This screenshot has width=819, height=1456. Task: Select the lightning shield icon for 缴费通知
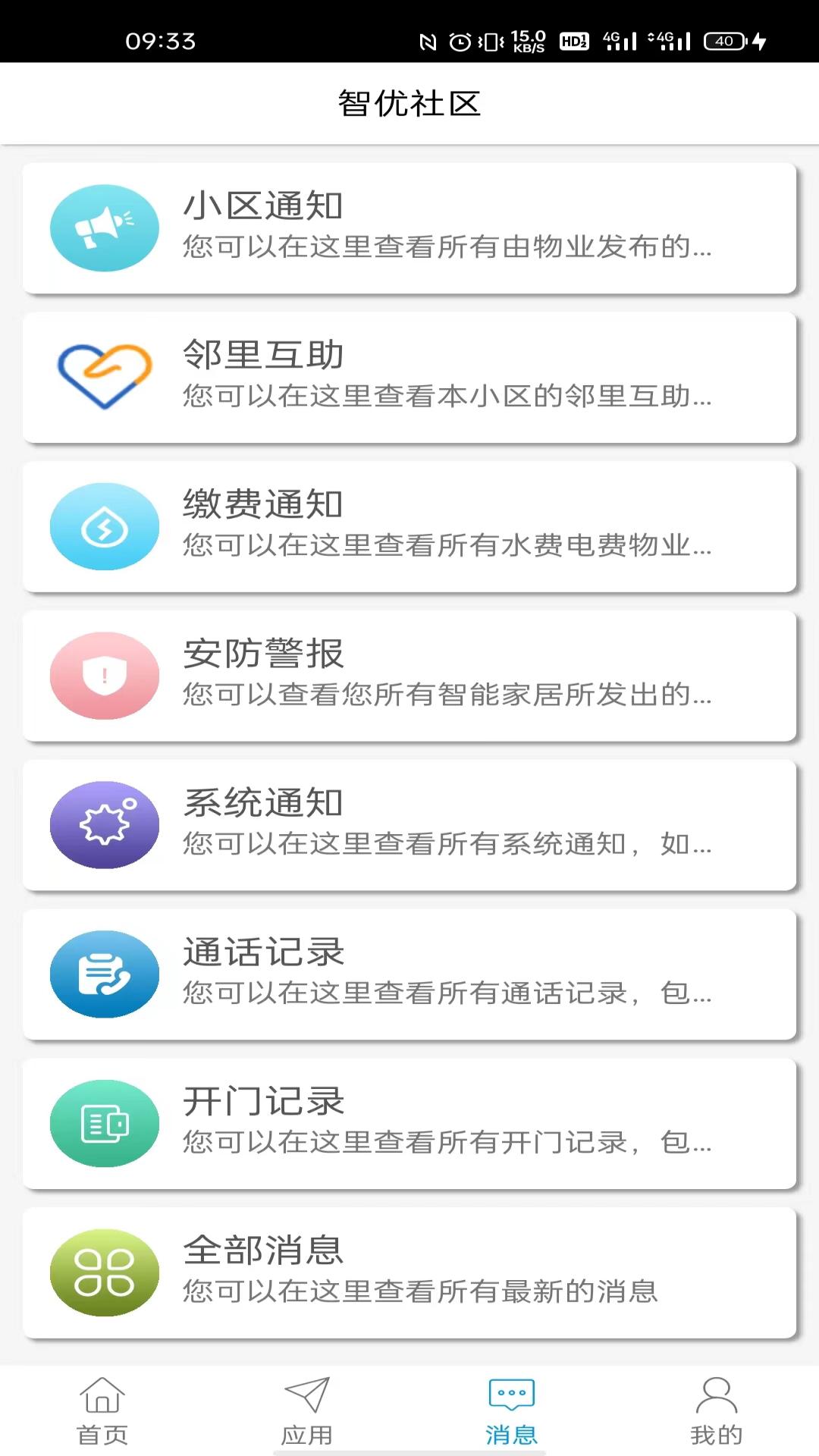pos(104,525)
